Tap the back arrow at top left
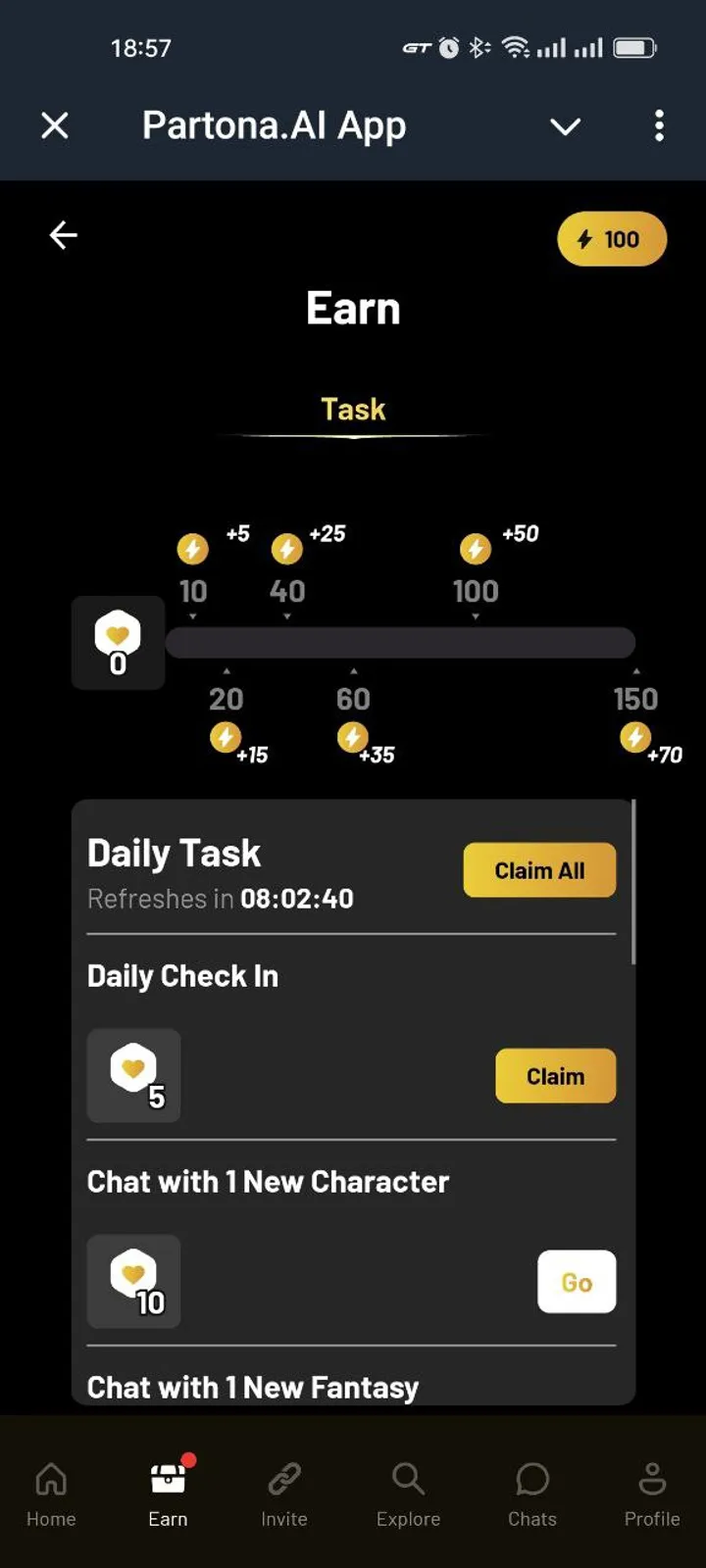Image resolution: width=706 pixels, height=1568 pixels. click(63, 235)
